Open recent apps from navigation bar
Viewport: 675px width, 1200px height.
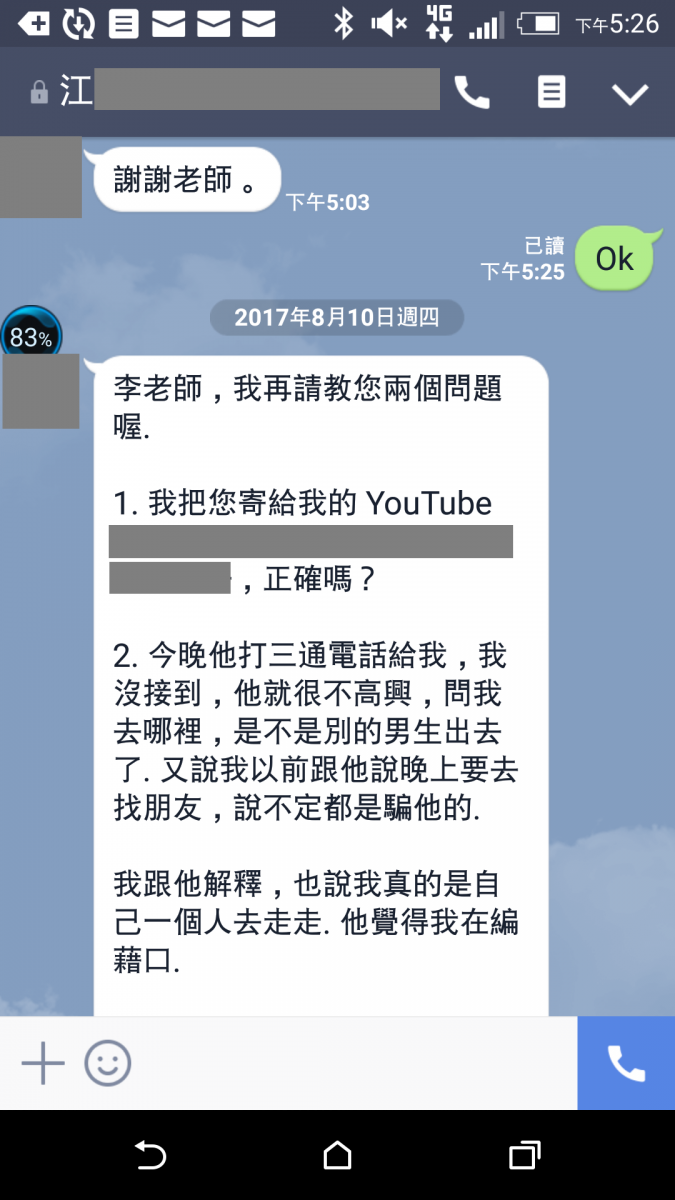[524, 1156]
